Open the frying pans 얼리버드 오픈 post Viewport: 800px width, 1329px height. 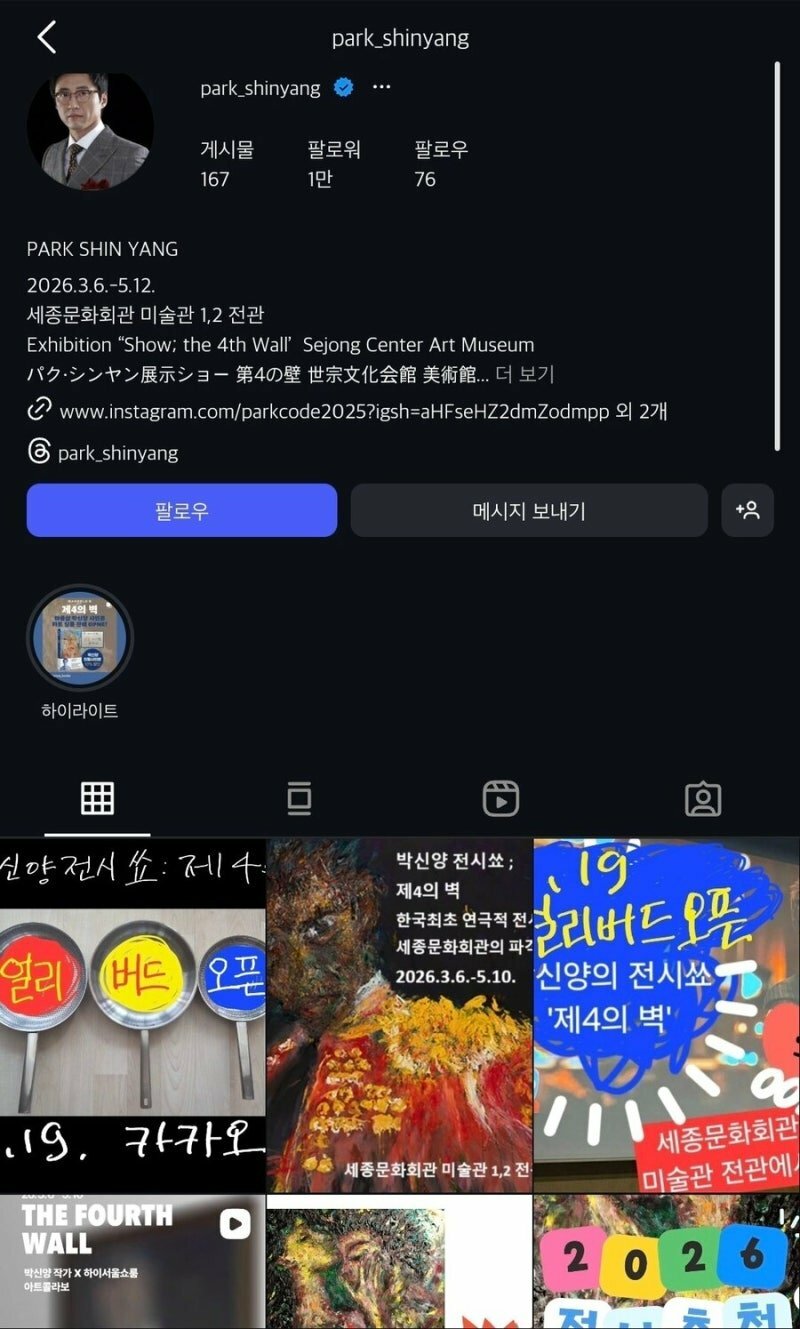point(132,1014)
